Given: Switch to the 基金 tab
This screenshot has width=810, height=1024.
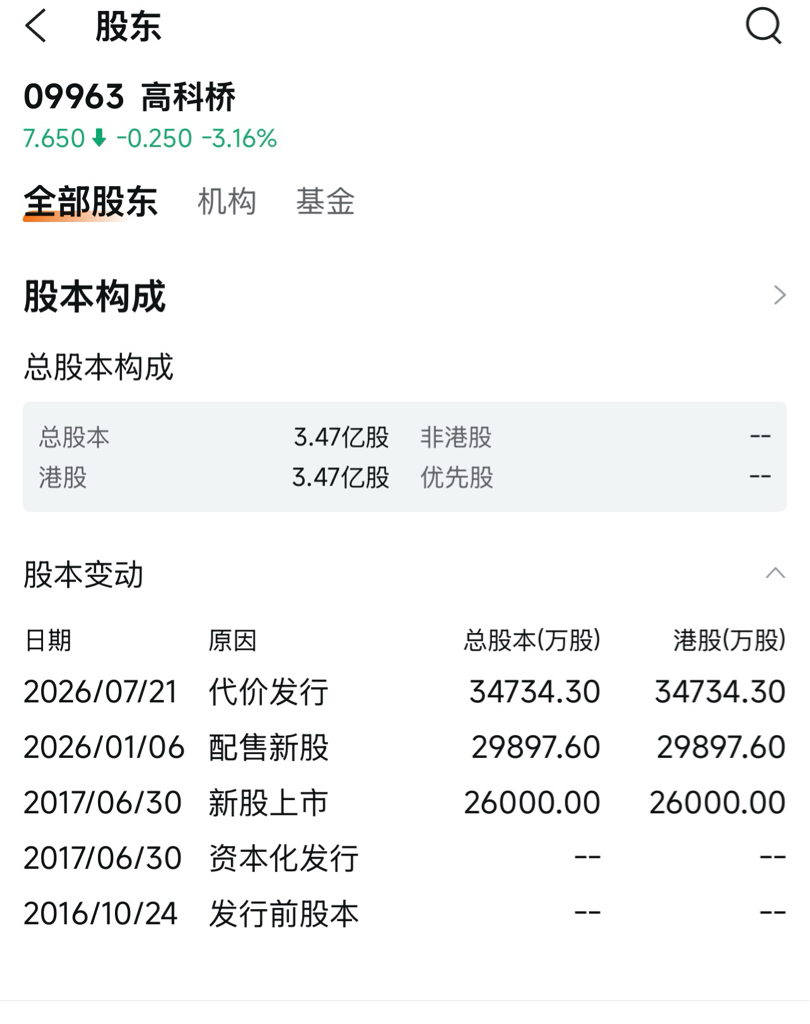Looking at the screenshot, I should click(325, 201).
